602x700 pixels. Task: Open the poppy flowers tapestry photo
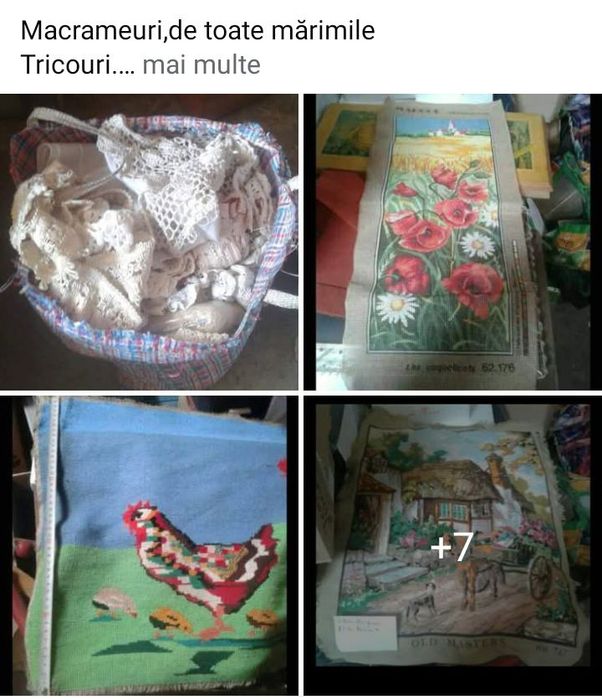(x=453, y=241)
